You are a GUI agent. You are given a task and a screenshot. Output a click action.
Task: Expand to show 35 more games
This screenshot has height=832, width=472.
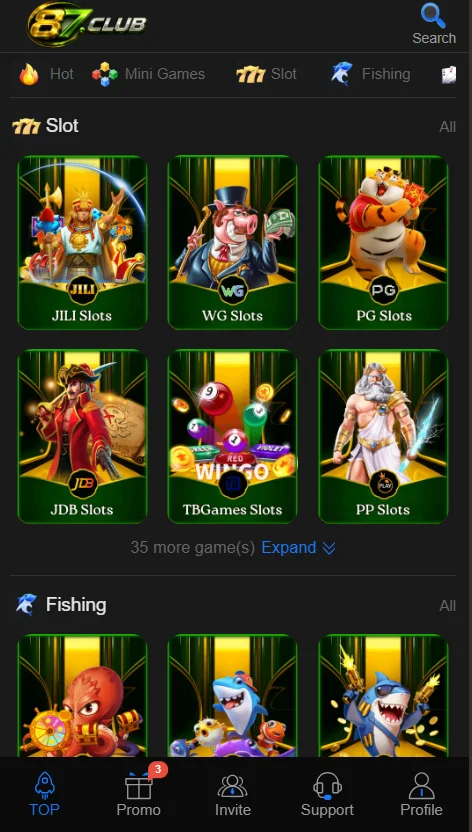coord(299,548)
